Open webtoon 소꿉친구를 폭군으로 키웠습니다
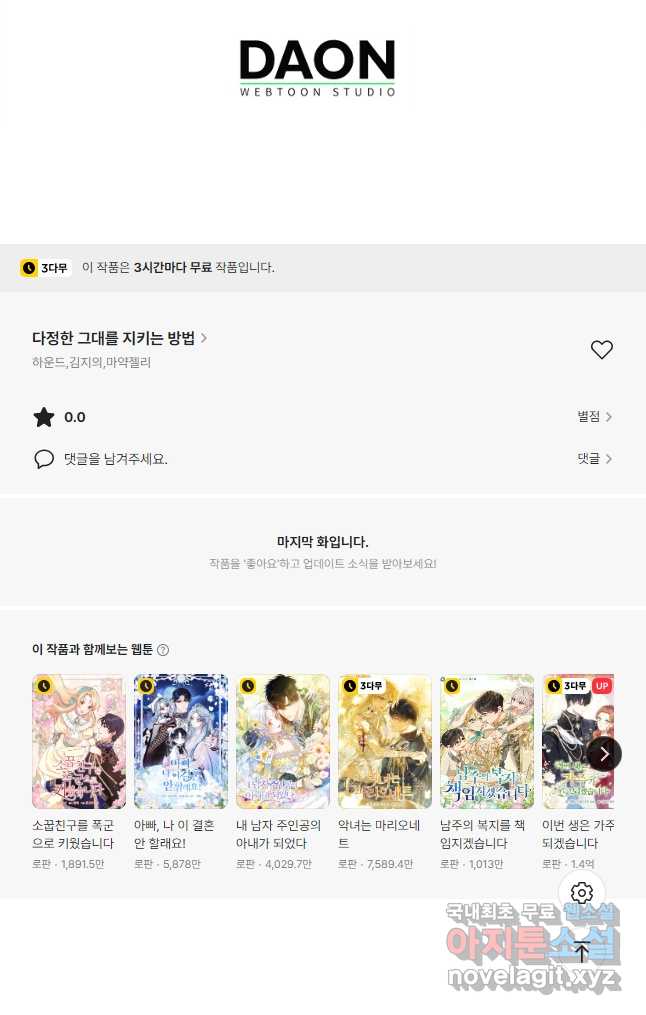This screenshot has height=1015, width=646. [x=79, y=741]
